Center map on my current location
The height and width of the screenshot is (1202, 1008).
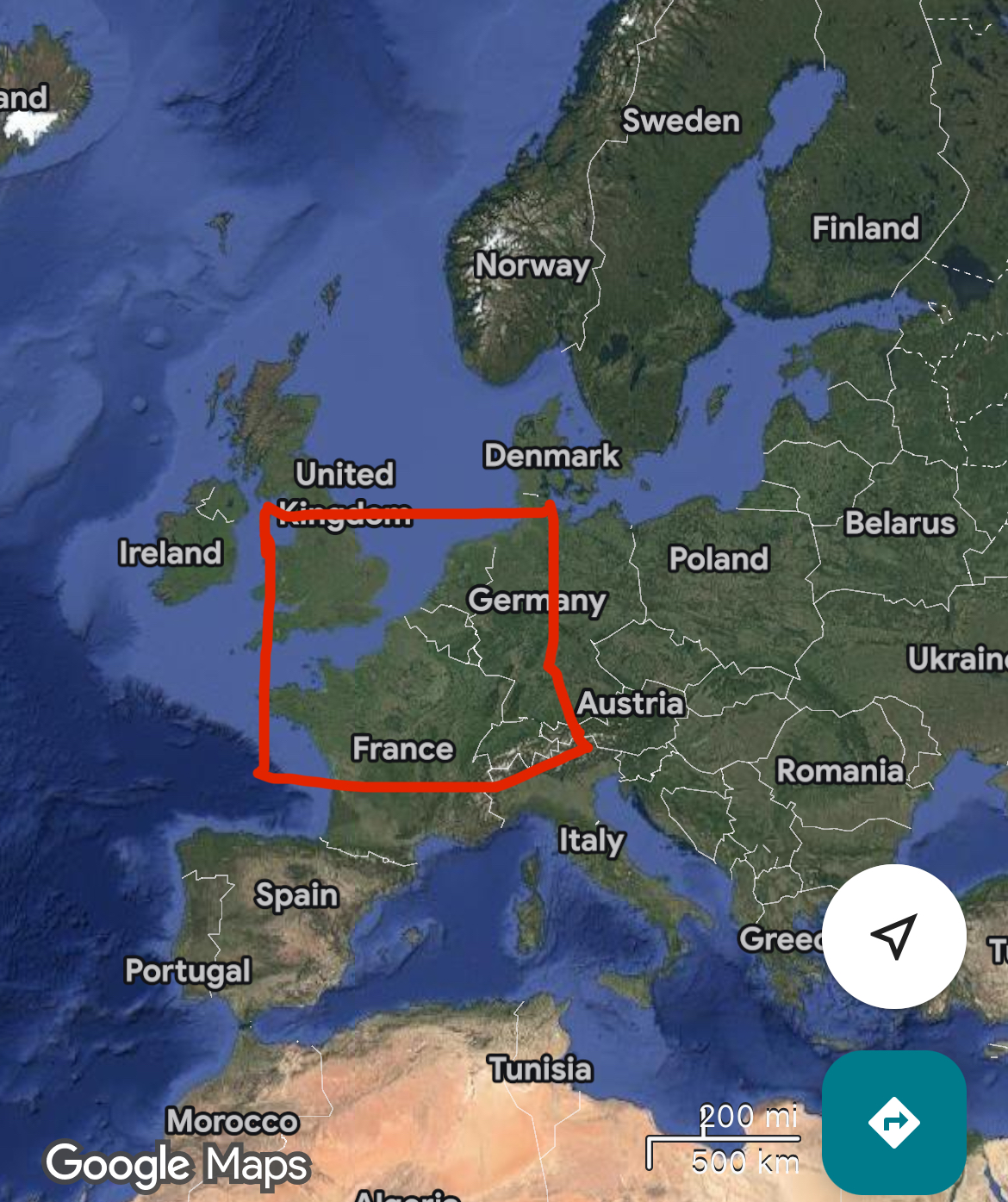pyautogui.click(x=893, y=937)
